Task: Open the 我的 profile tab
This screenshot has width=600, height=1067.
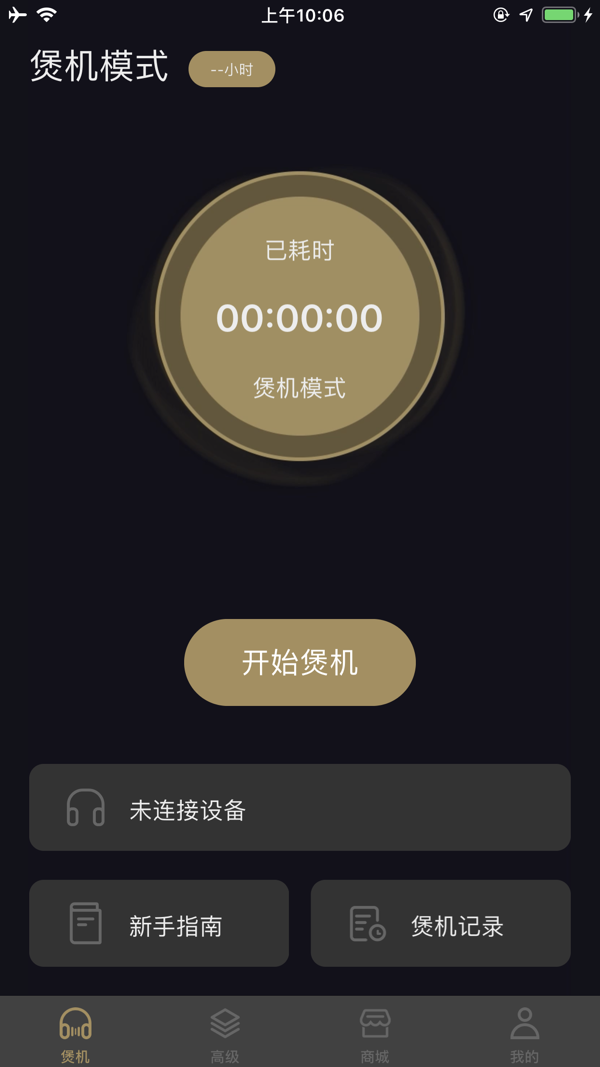Action: point(524,1034)
